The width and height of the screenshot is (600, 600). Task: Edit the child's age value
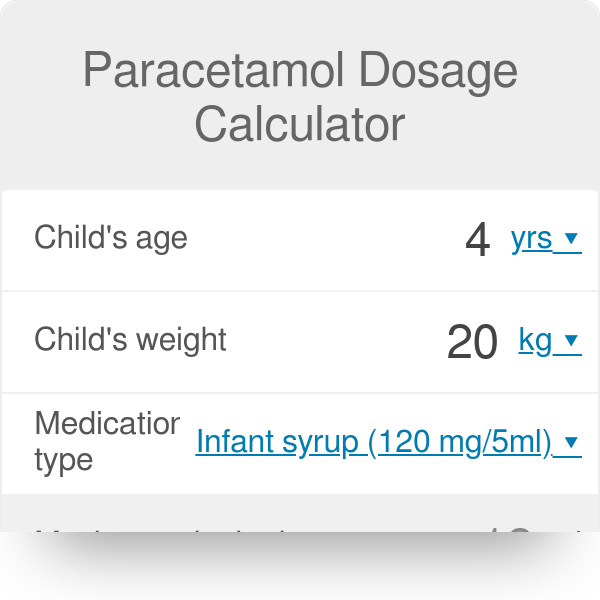477,240
